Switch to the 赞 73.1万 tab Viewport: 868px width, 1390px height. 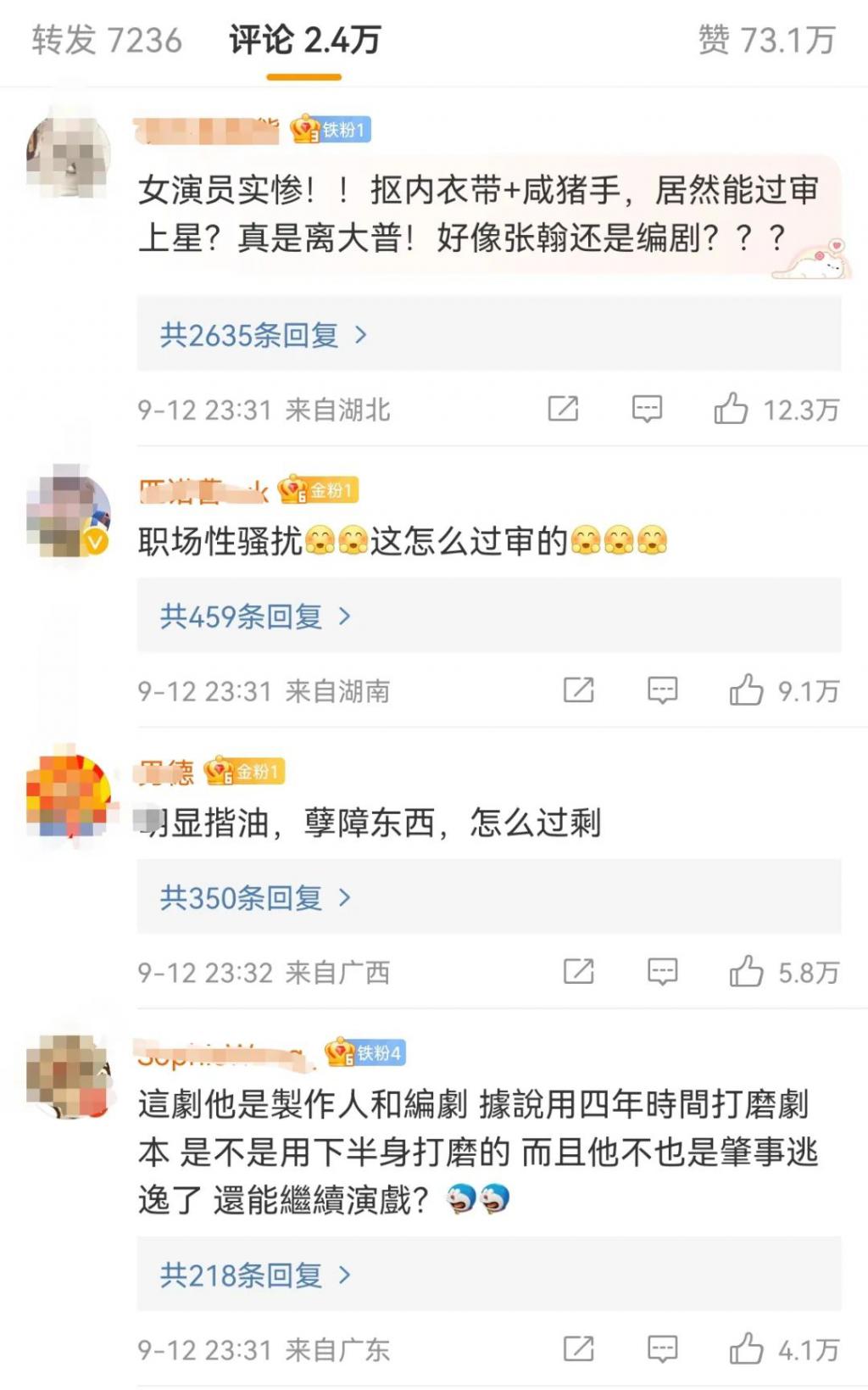pyautogui.click(x=766, y=40)
